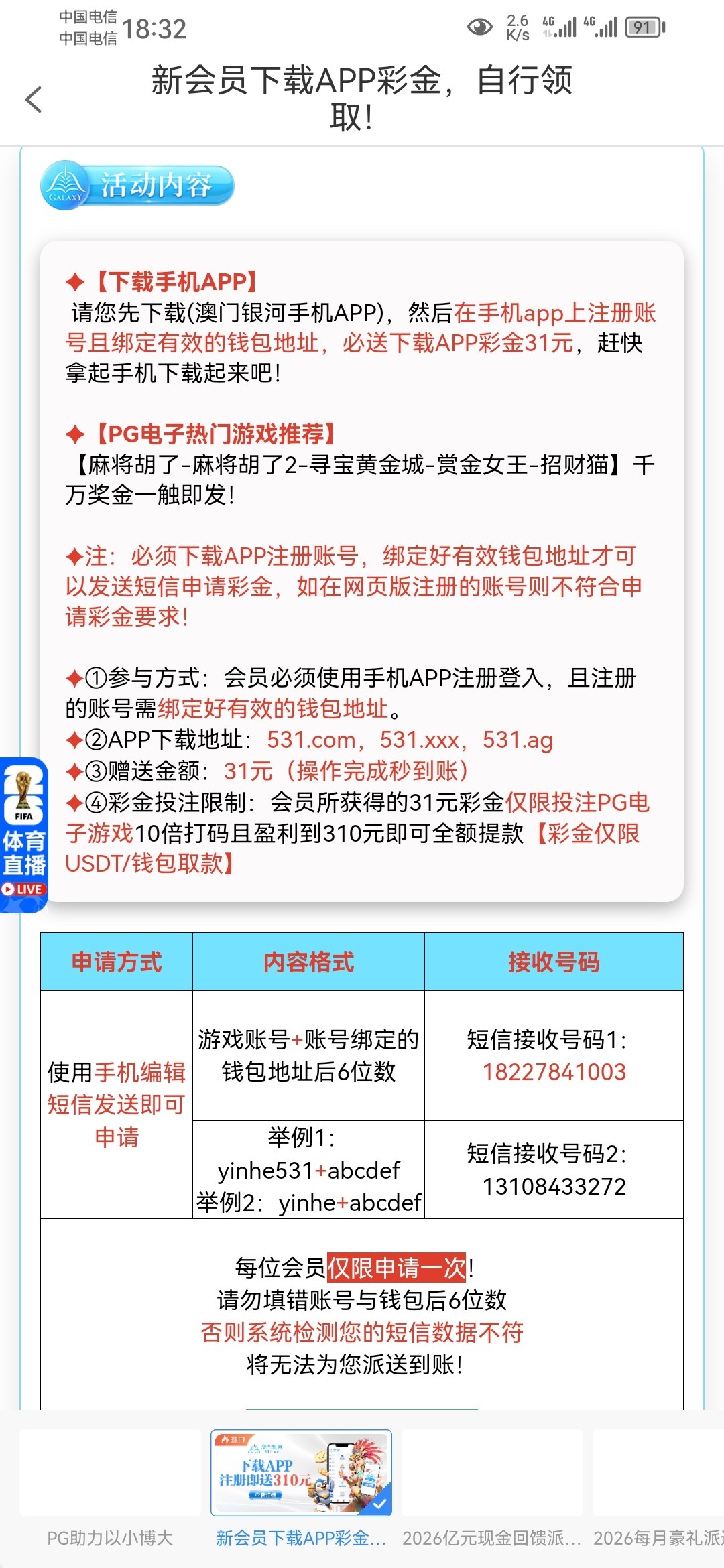This screenshot has width=724, height=1568.
Task: Open the PG助力以小博大 promotion tile
Action: (x=110, y=1489)
